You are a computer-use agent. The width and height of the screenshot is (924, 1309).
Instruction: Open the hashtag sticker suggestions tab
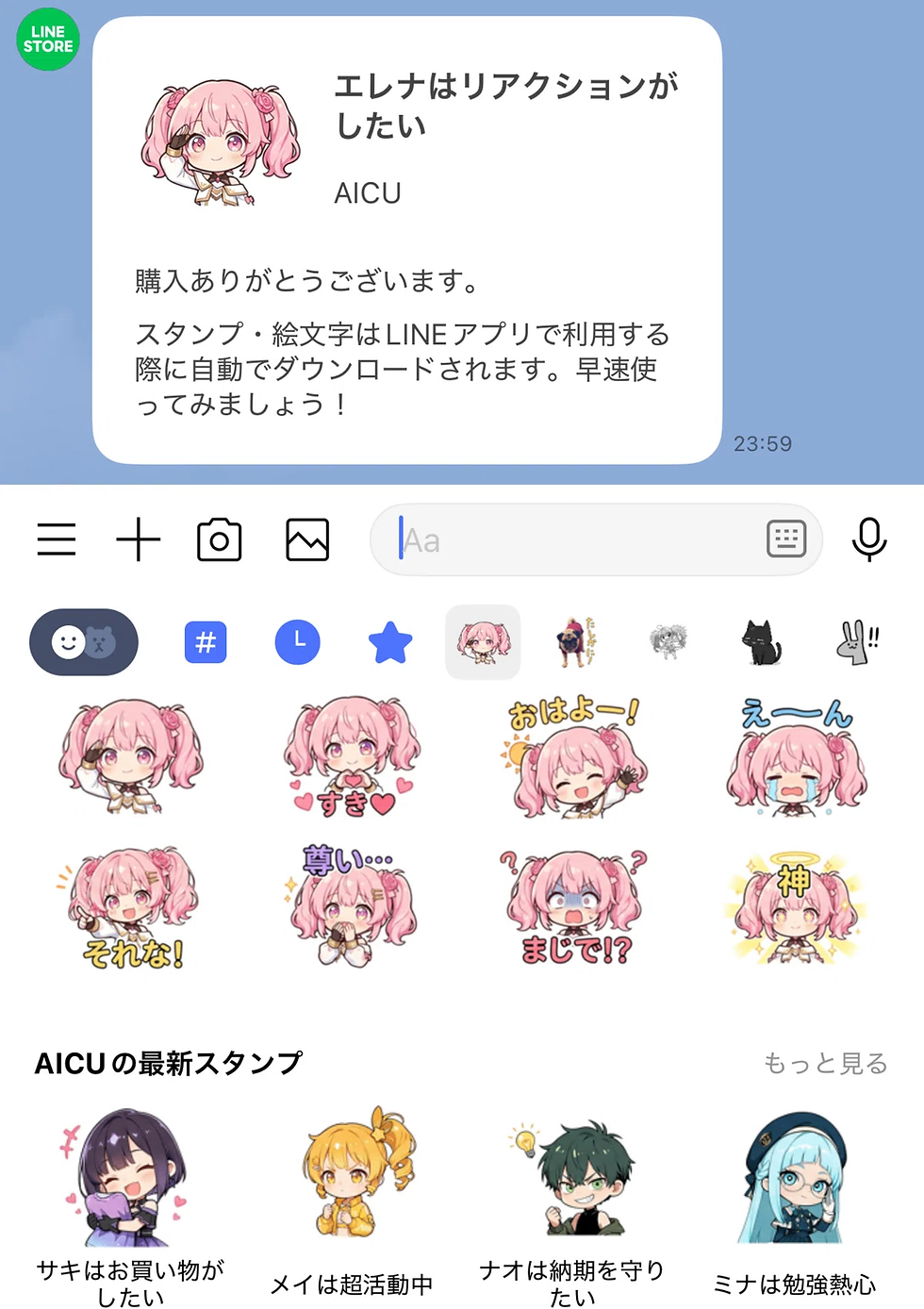pos(206,642)
